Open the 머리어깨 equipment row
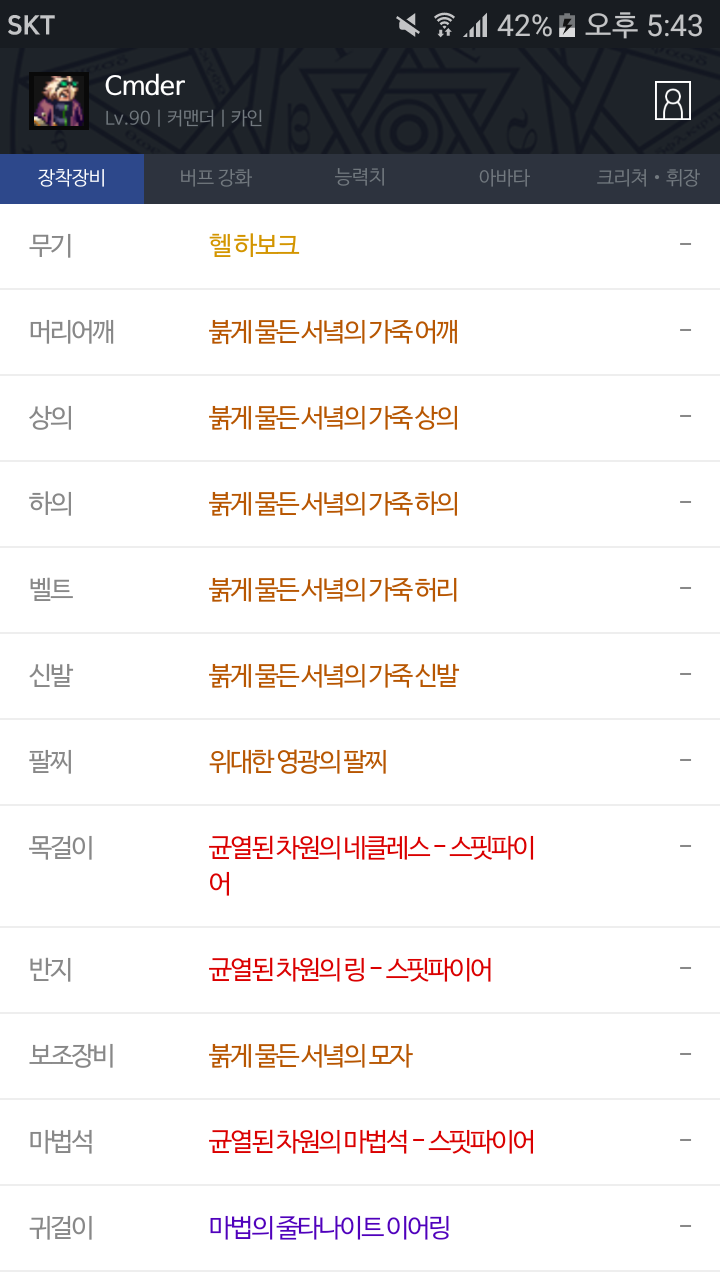Viewport: 720px width, 1280px height. (x=360, y=332)
